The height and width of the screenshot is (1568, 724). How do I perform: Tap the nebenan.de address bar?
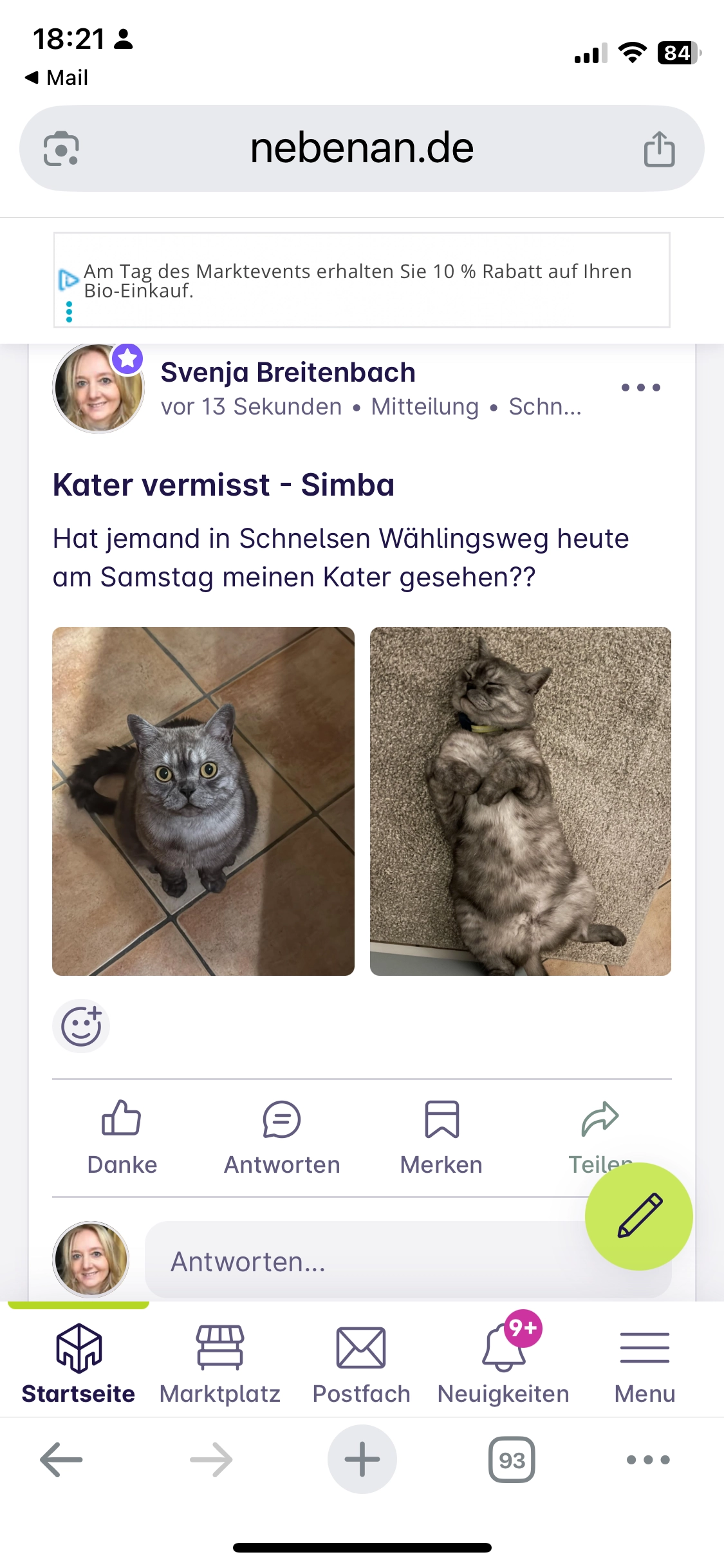[x=362, y=149]
